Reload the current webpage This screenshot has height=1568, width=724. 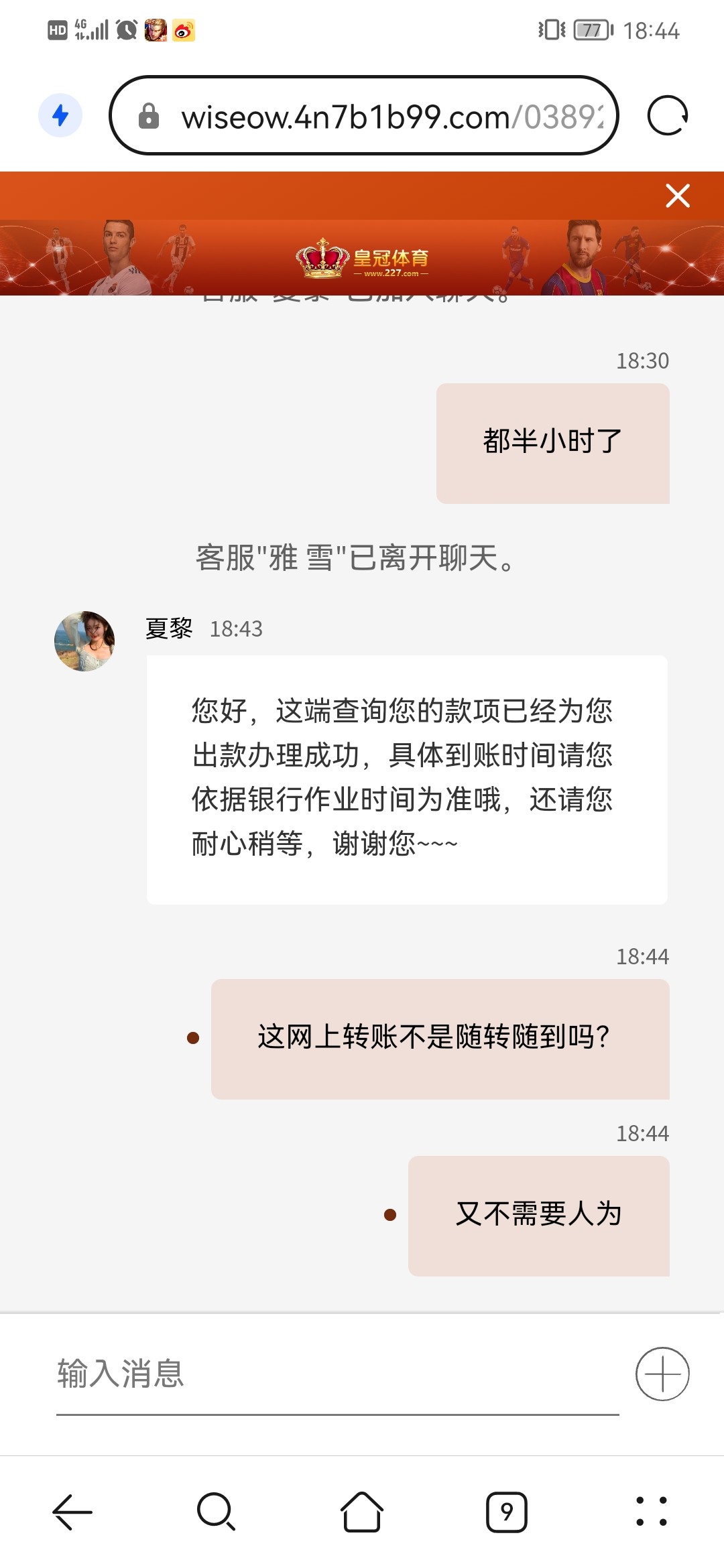pyautogui.click(x=670, y=115)
